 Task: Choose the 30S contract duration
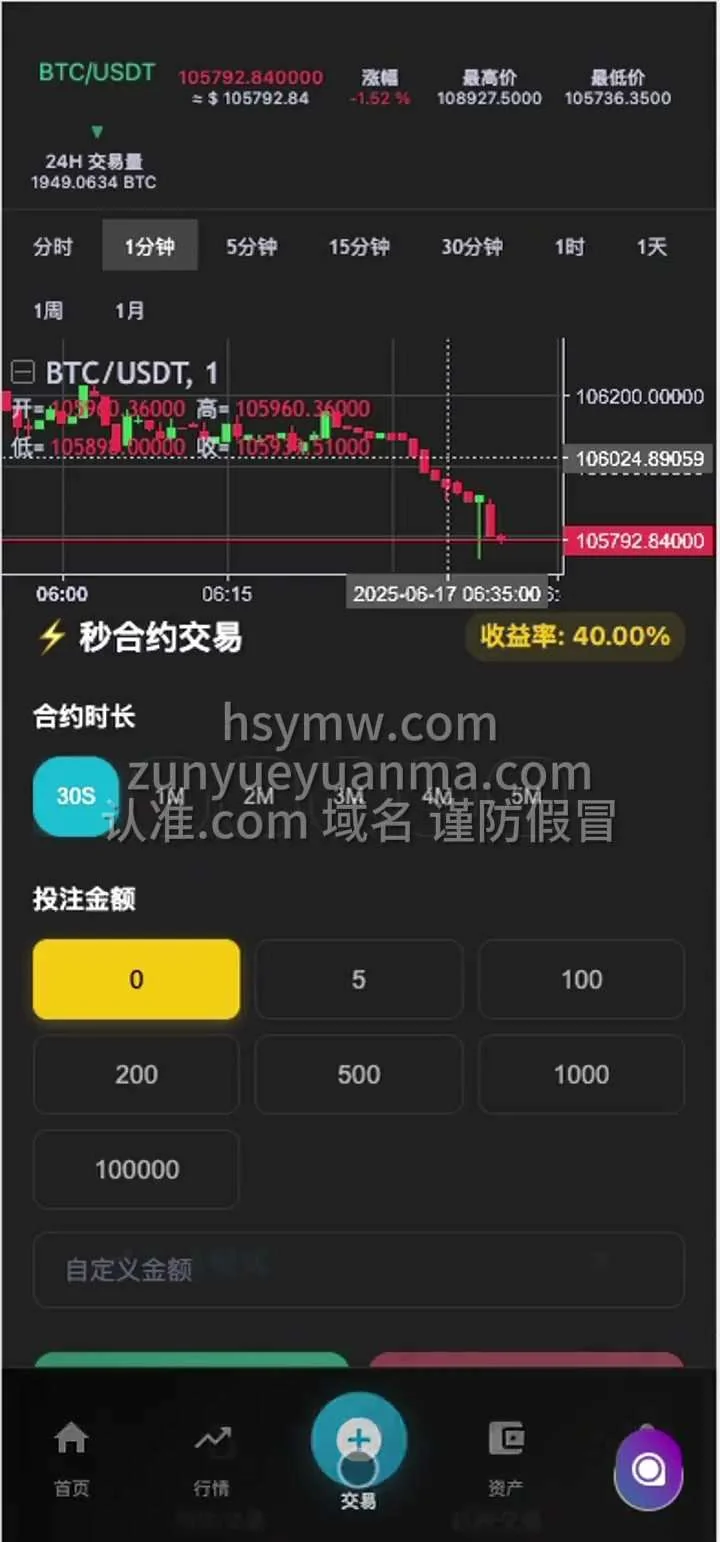[76, 796]
